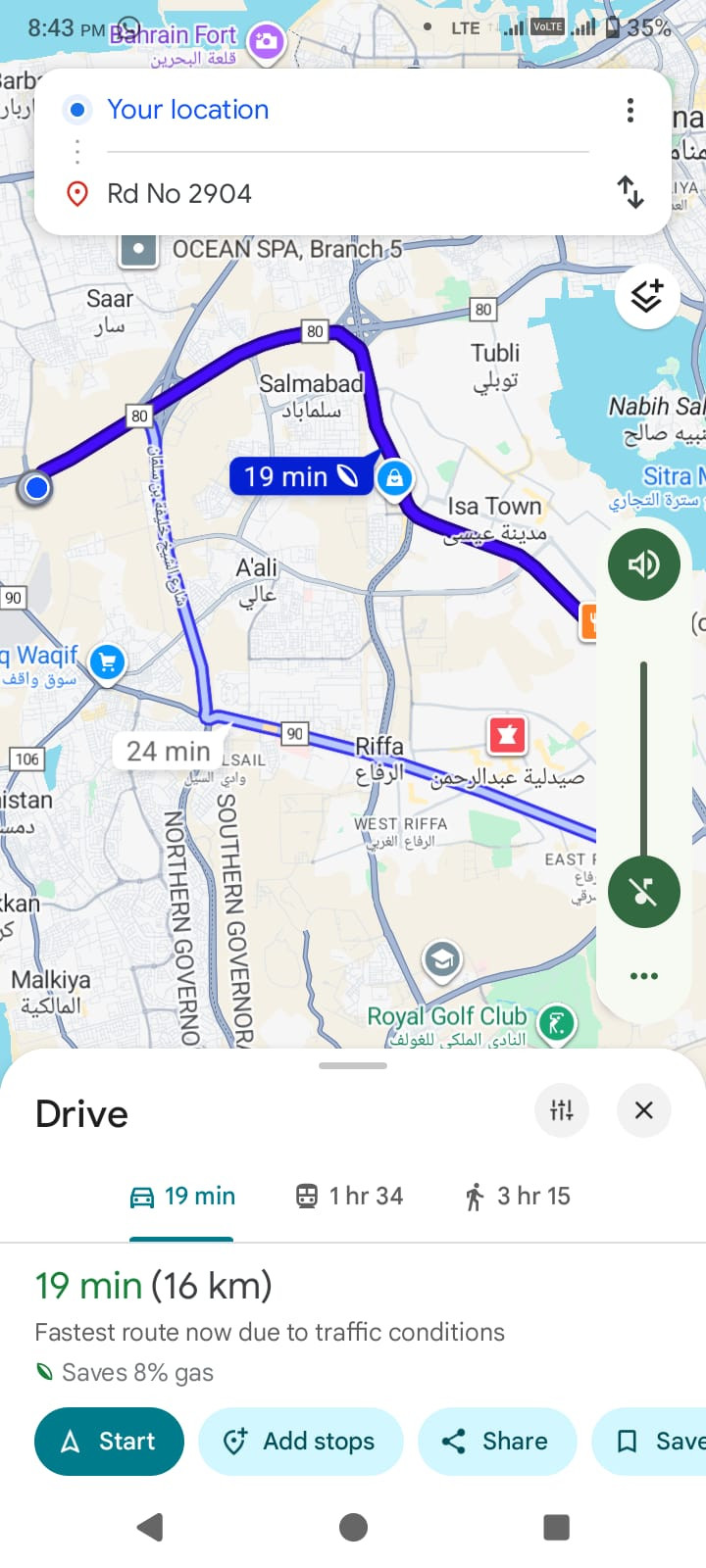
Task: Switch to transit tab 1 hr 34
Action: coord(350,1197)
